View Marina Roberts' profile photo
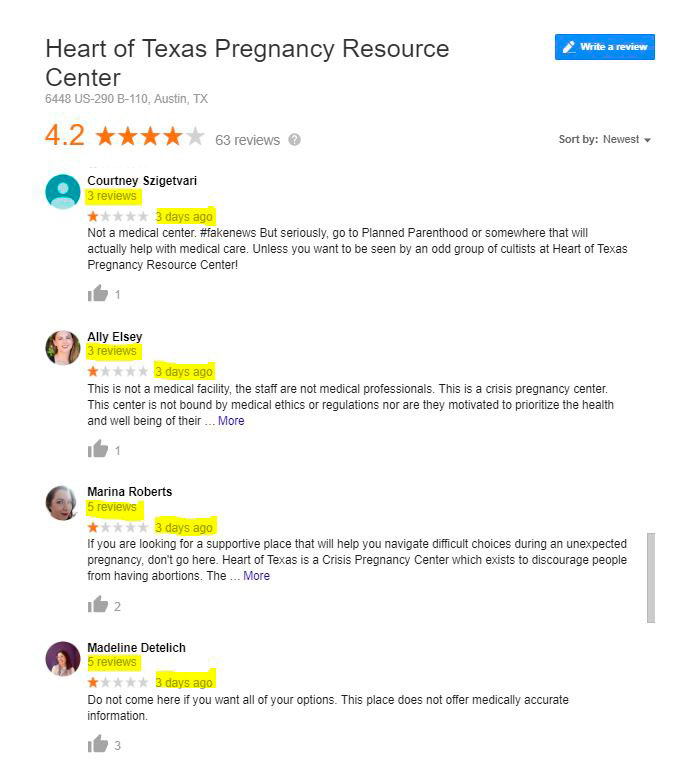The height and width of the screenshot is (766, 700). pyautogui.click(x=63, y=502)
